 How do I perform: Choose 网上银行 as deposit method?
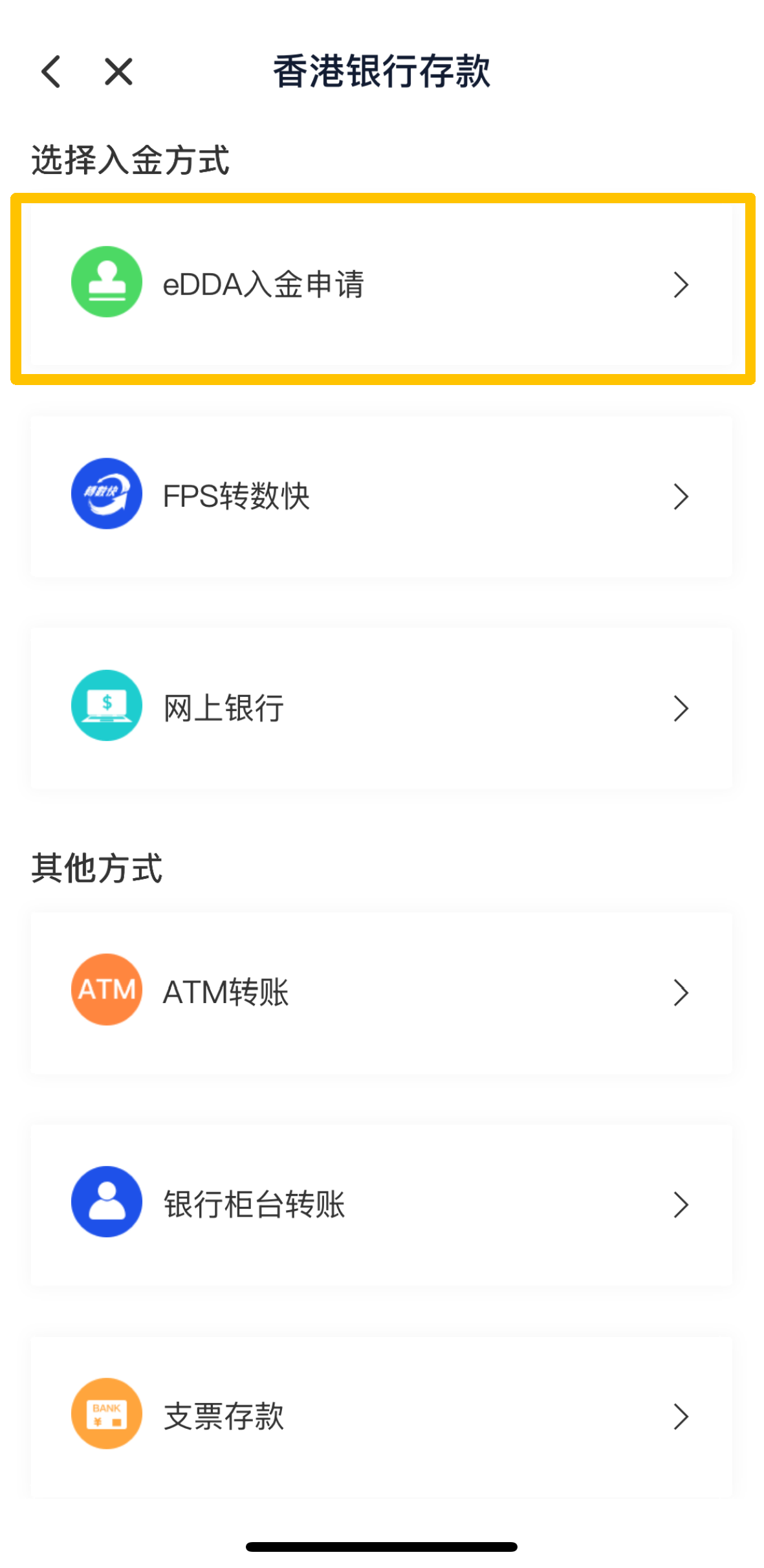click(x=382, y=709)
